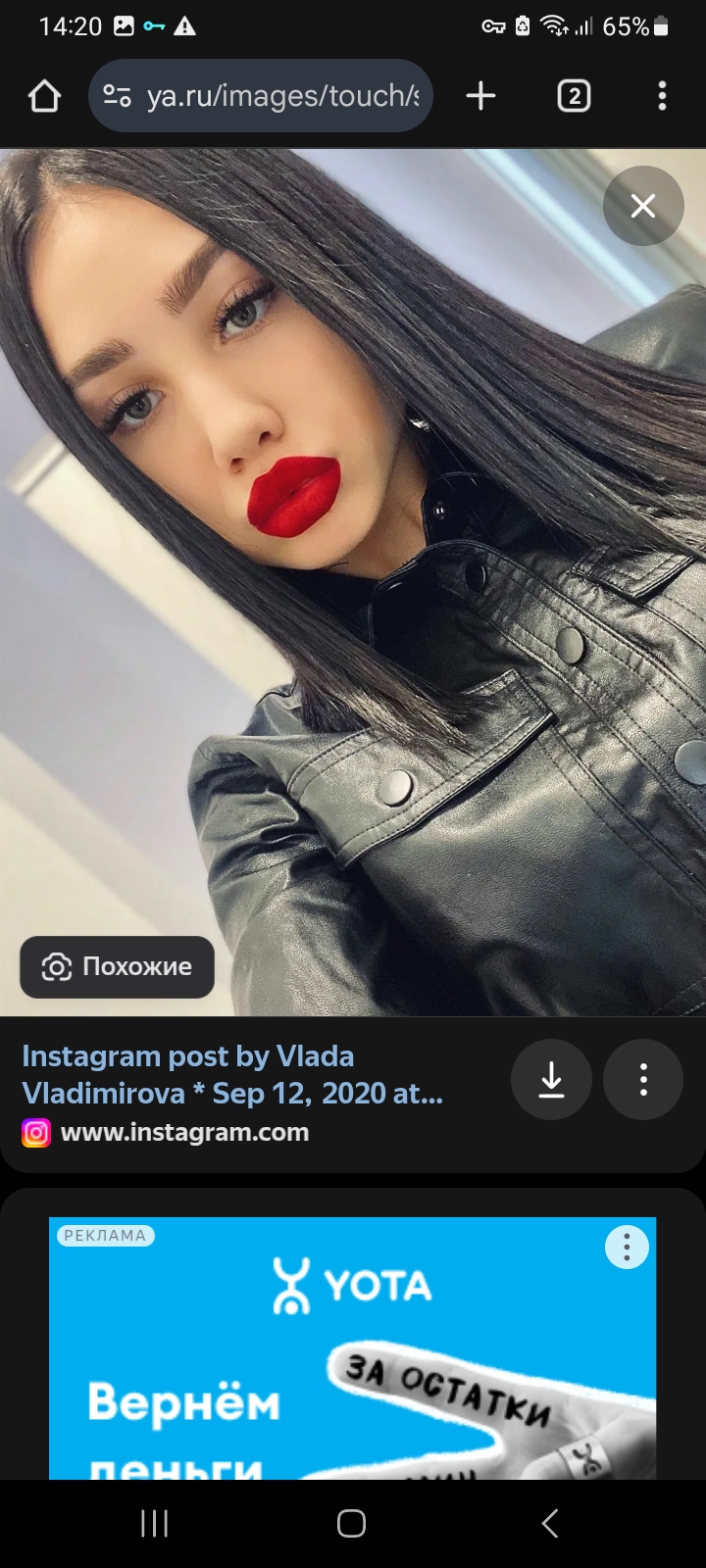
Task: Go back using the system back button
Action: point(550,1523)
